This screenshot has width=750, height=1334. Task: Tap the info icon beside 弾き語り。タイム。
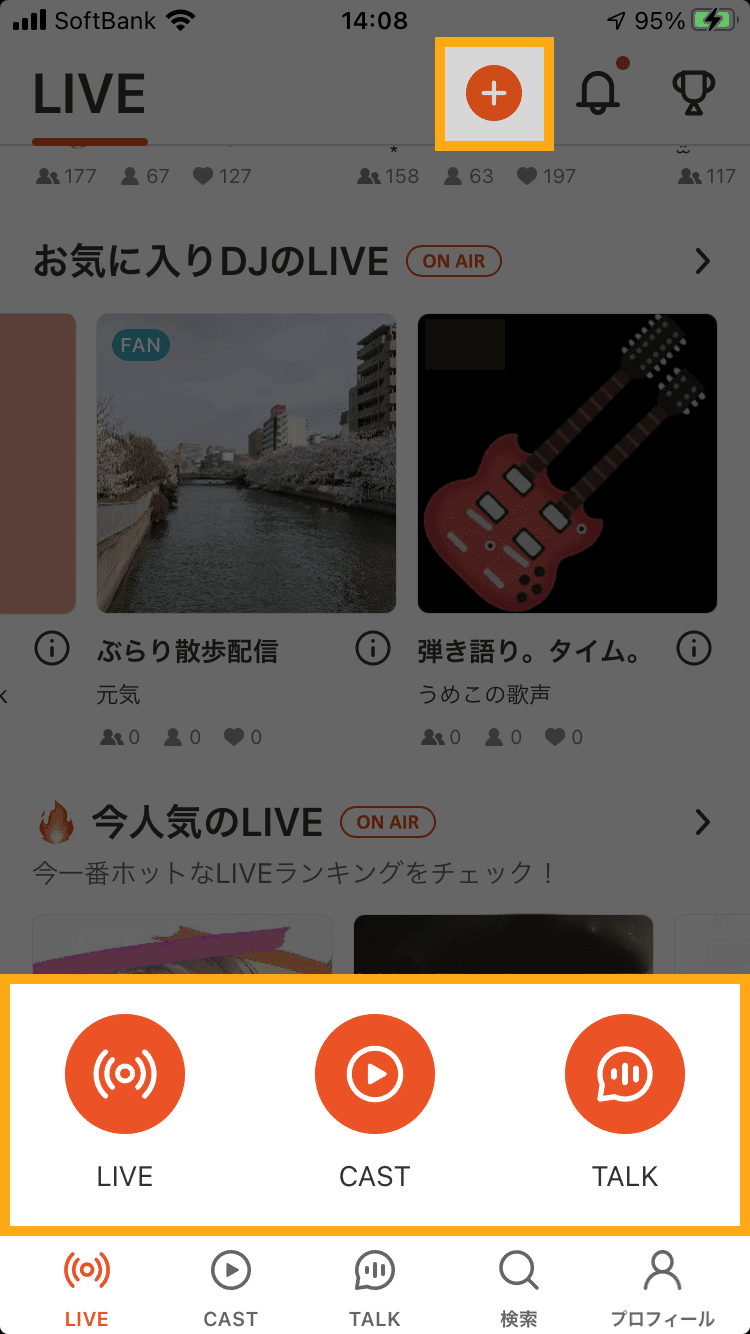[x=693, y=648]
